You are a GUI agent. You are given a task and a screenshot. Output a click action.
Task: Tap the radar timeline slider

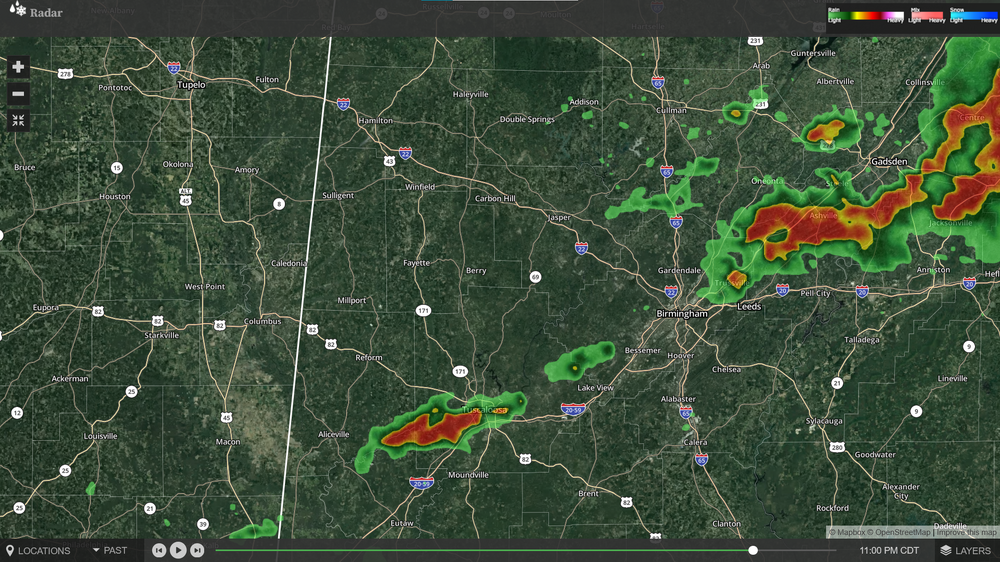(753, 550)
